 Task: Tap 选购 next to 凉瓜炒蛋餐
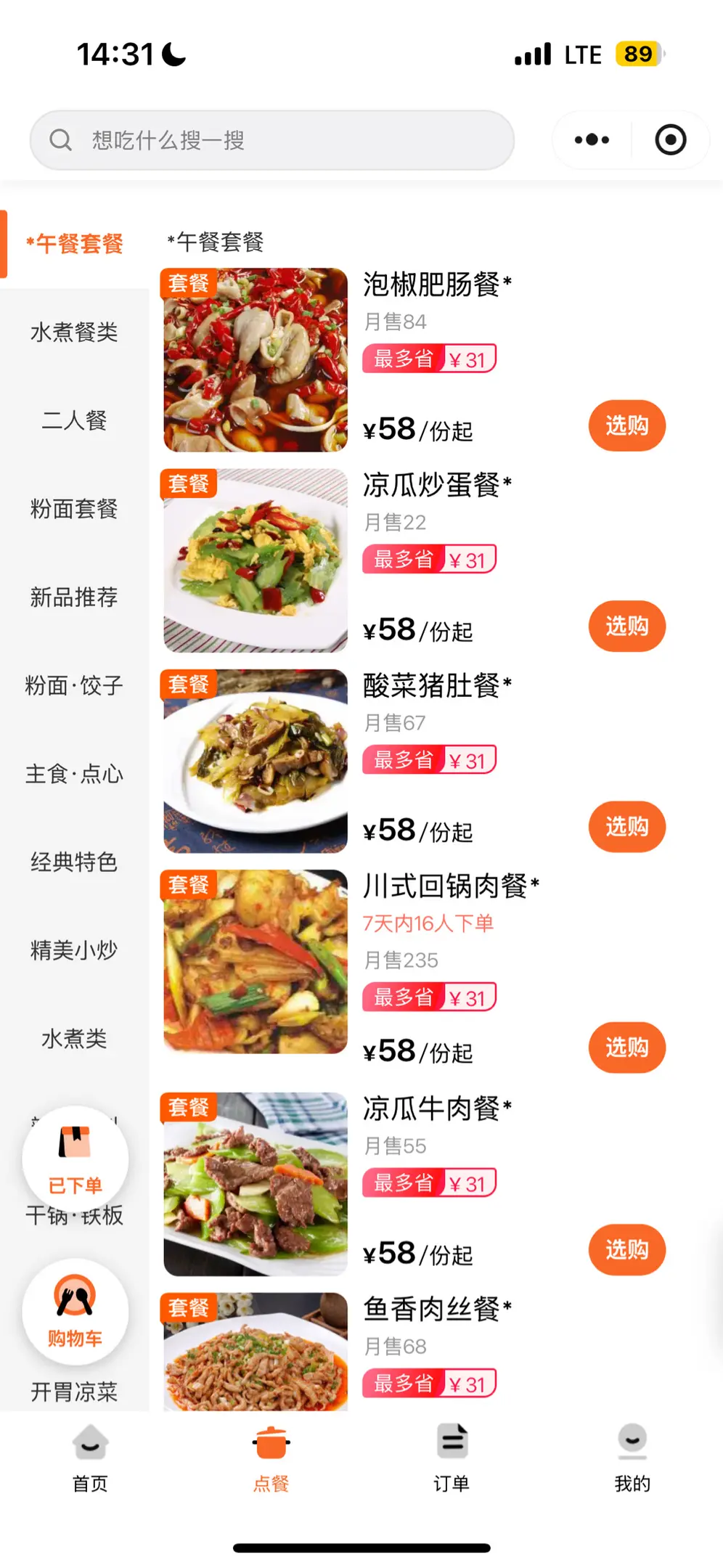626,626
